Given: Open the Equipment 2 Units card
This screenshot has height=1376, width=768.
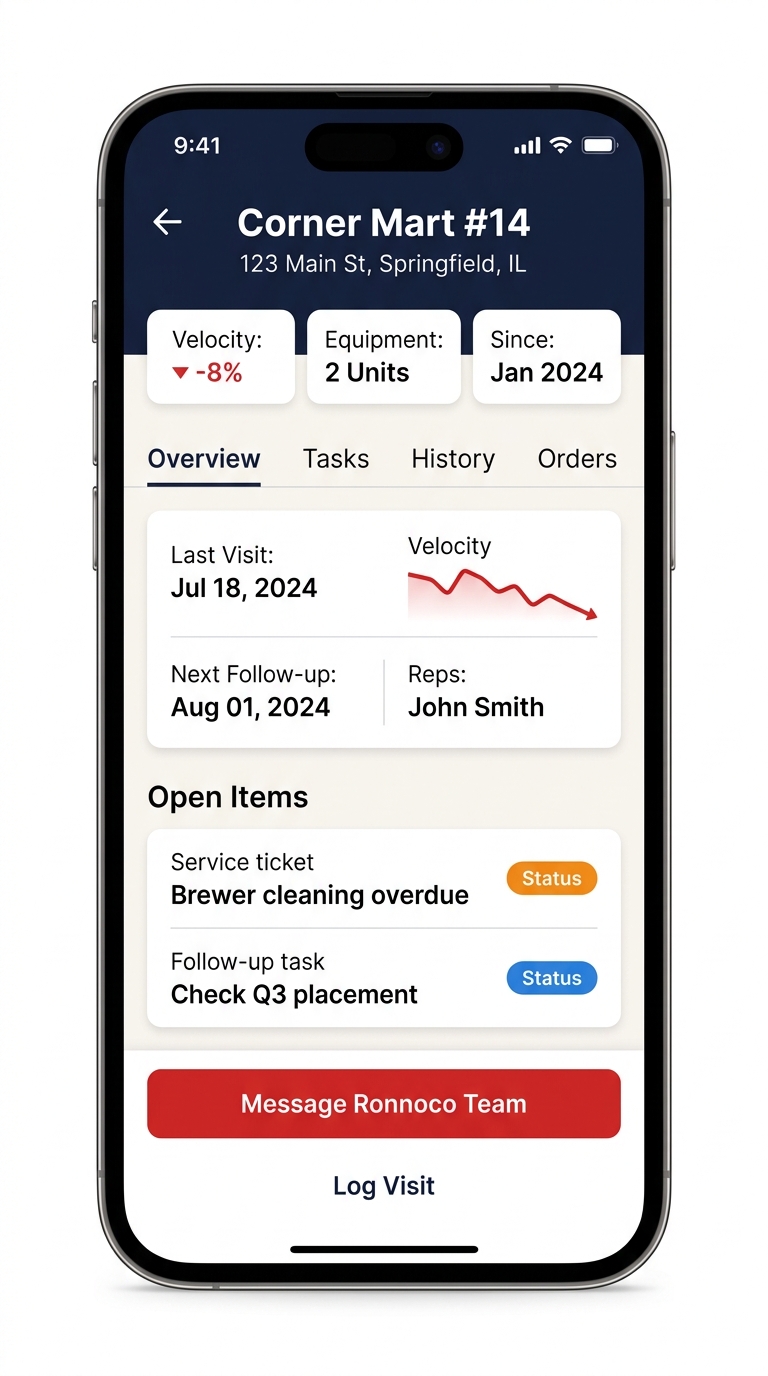Looking at the screenshot, I should 384,357.
